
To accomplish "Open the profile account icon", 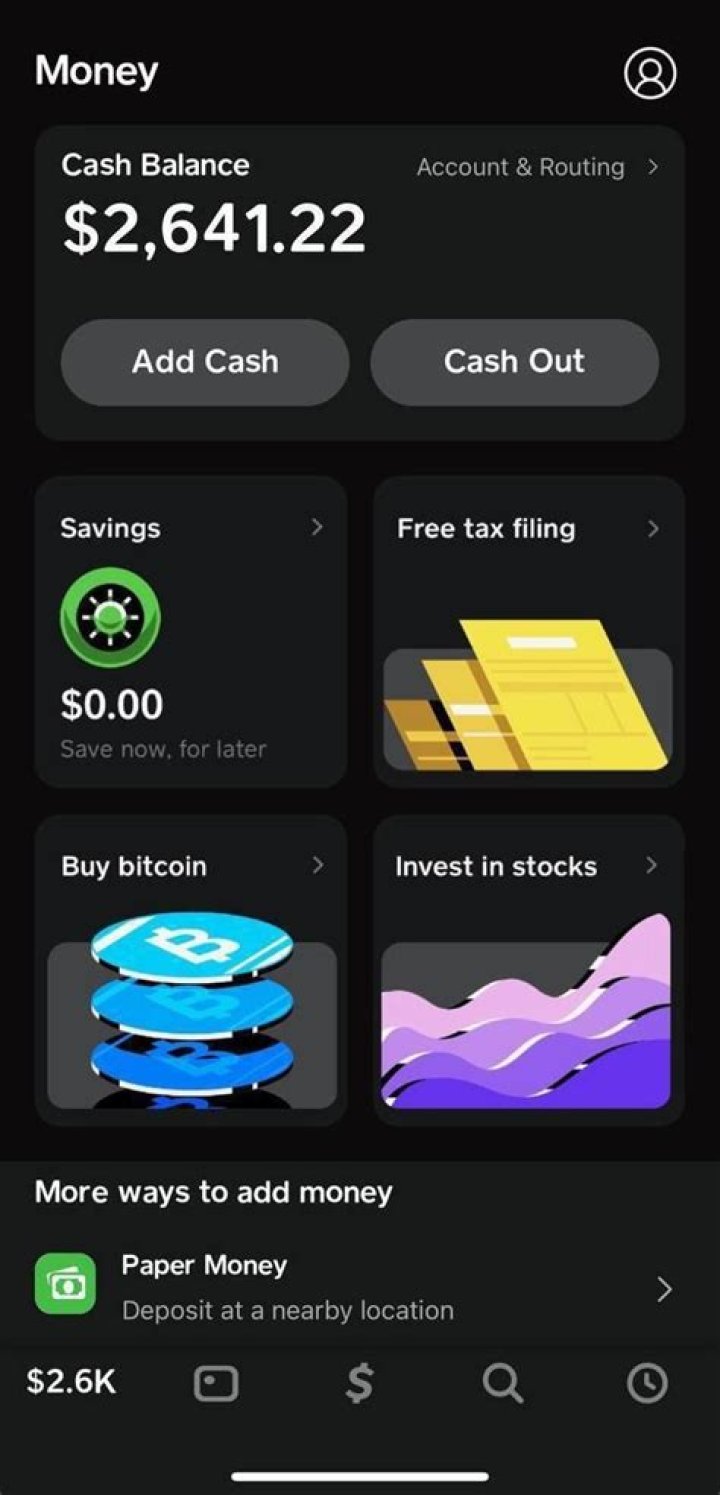I will pyautogui.click(x=650, y=73).
